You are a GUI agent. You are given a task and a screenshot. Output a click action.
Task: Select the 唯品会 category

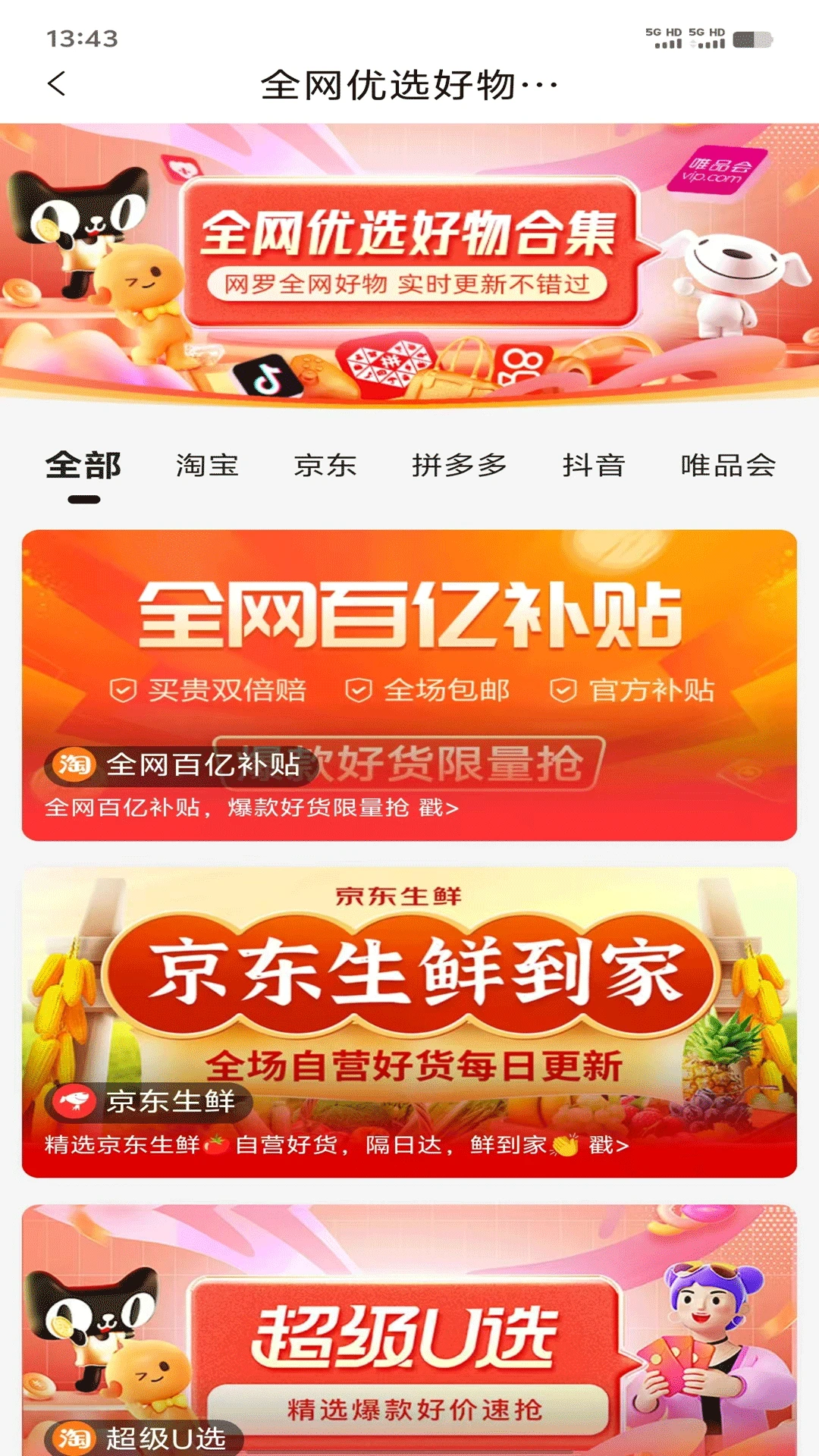(728, 466)
